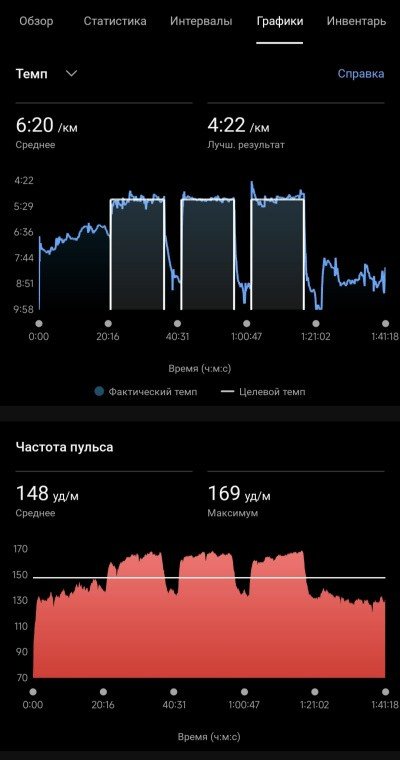Image resolution: width=400 pixels, height=760 pixels.
Task: Select the Графики tab
Action: tap(280, 21)
